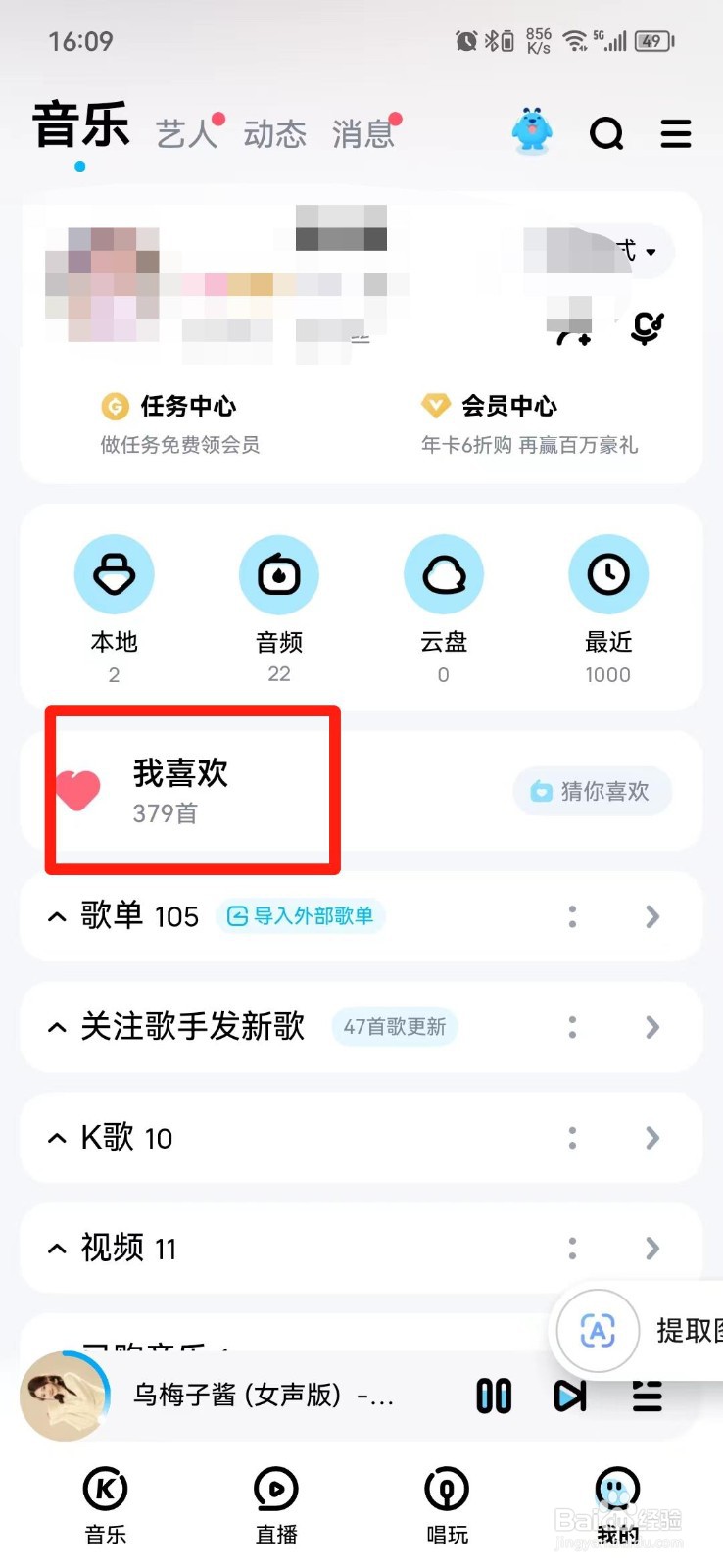Switch to the 消息 messages tab
723x1568 pixels.
click(363, 133)
